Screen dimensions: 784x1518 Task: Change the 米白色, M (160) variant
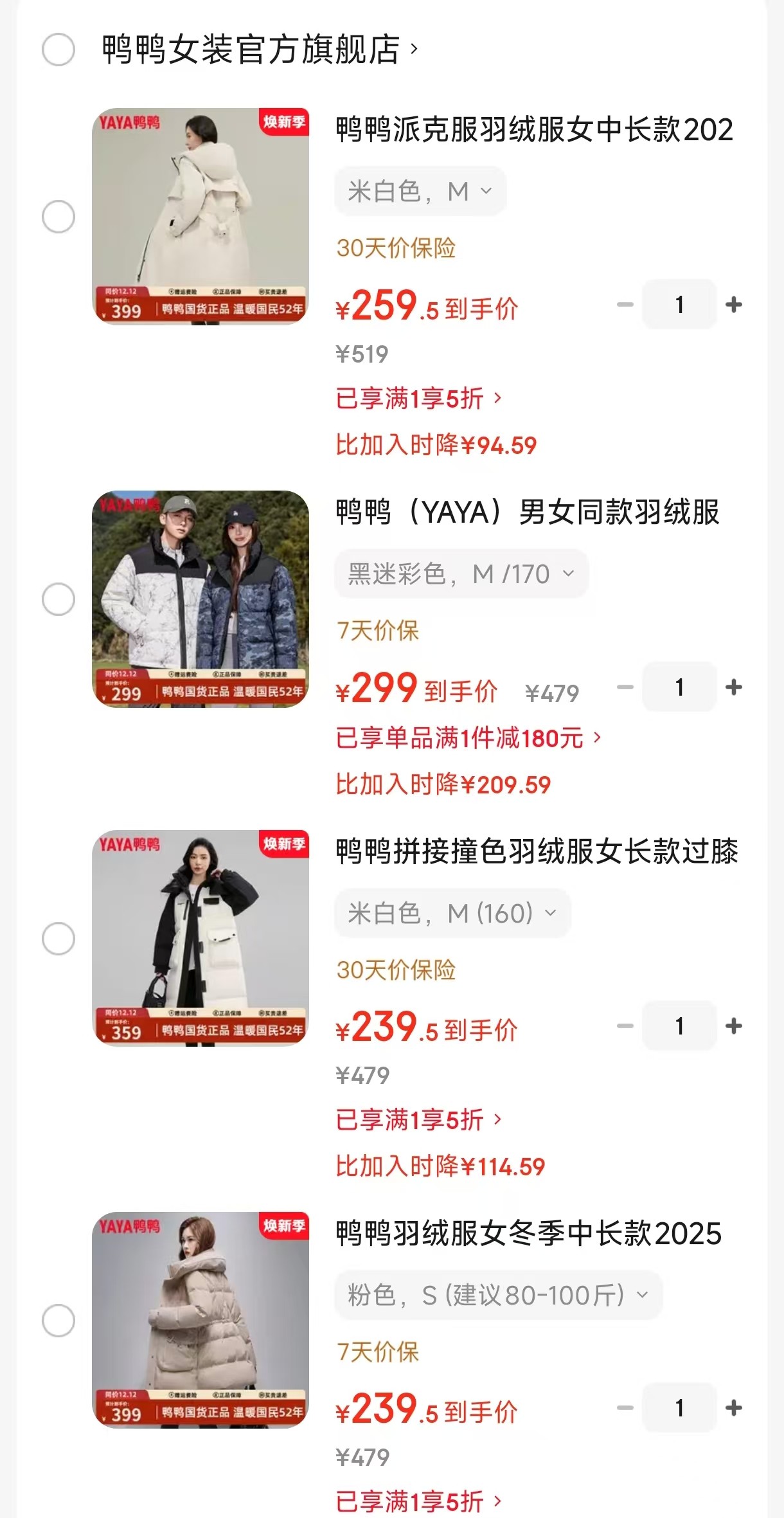452,913
